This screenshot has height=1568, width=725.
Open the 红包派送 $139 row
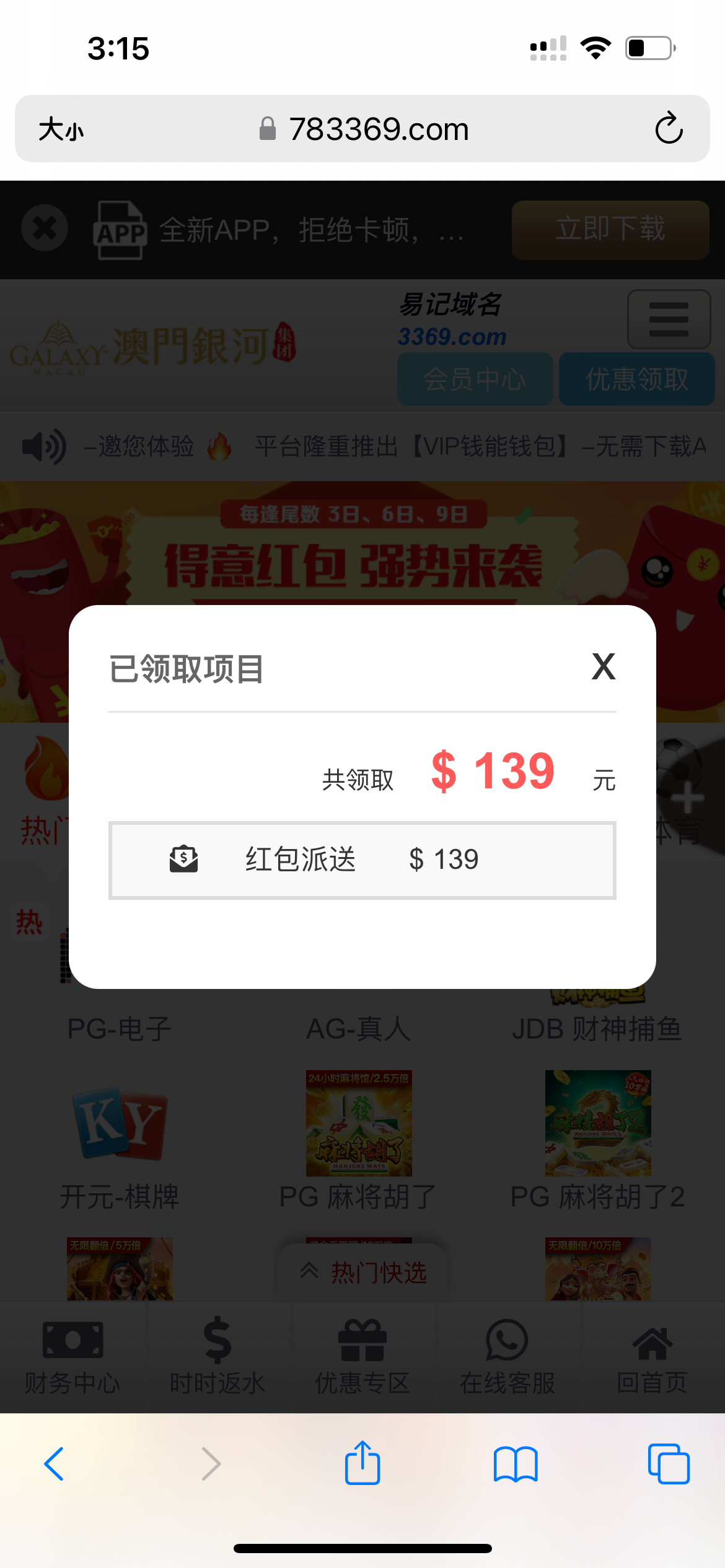pos(362,860)
